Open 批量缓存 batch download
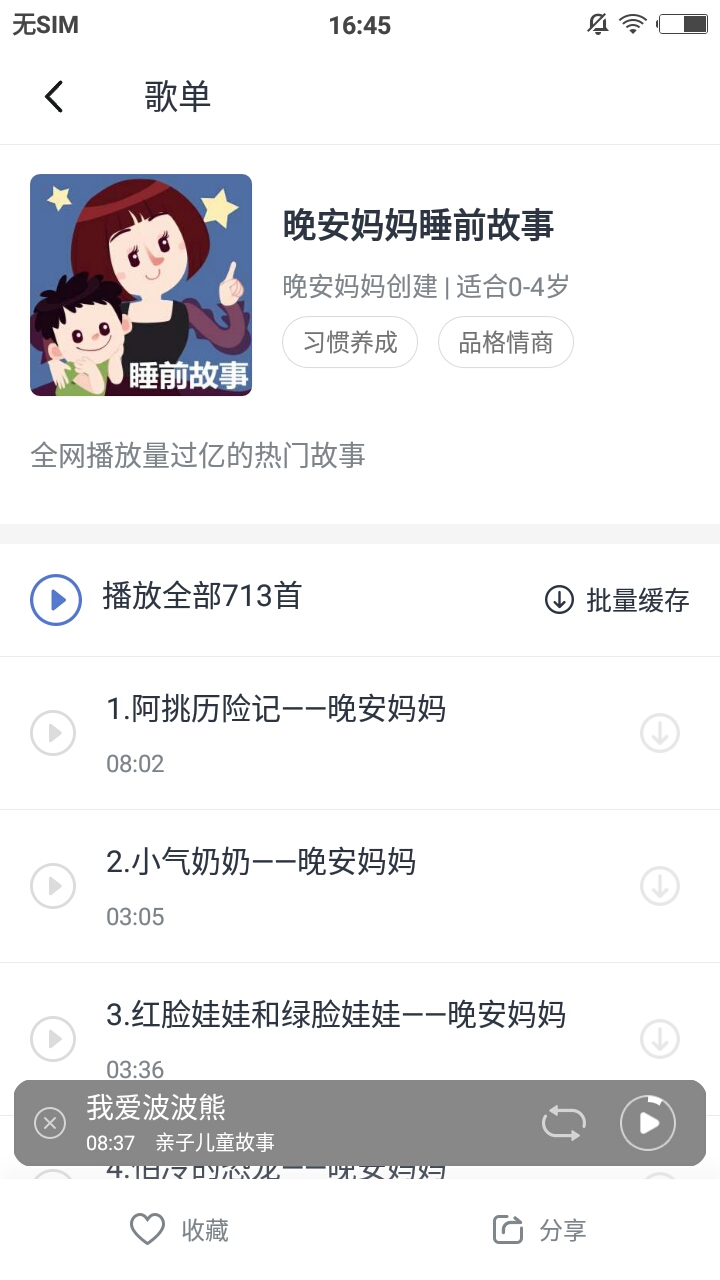Image resolution: width=720 pixels, height=1280 pixels. click(x=615, y=601)
